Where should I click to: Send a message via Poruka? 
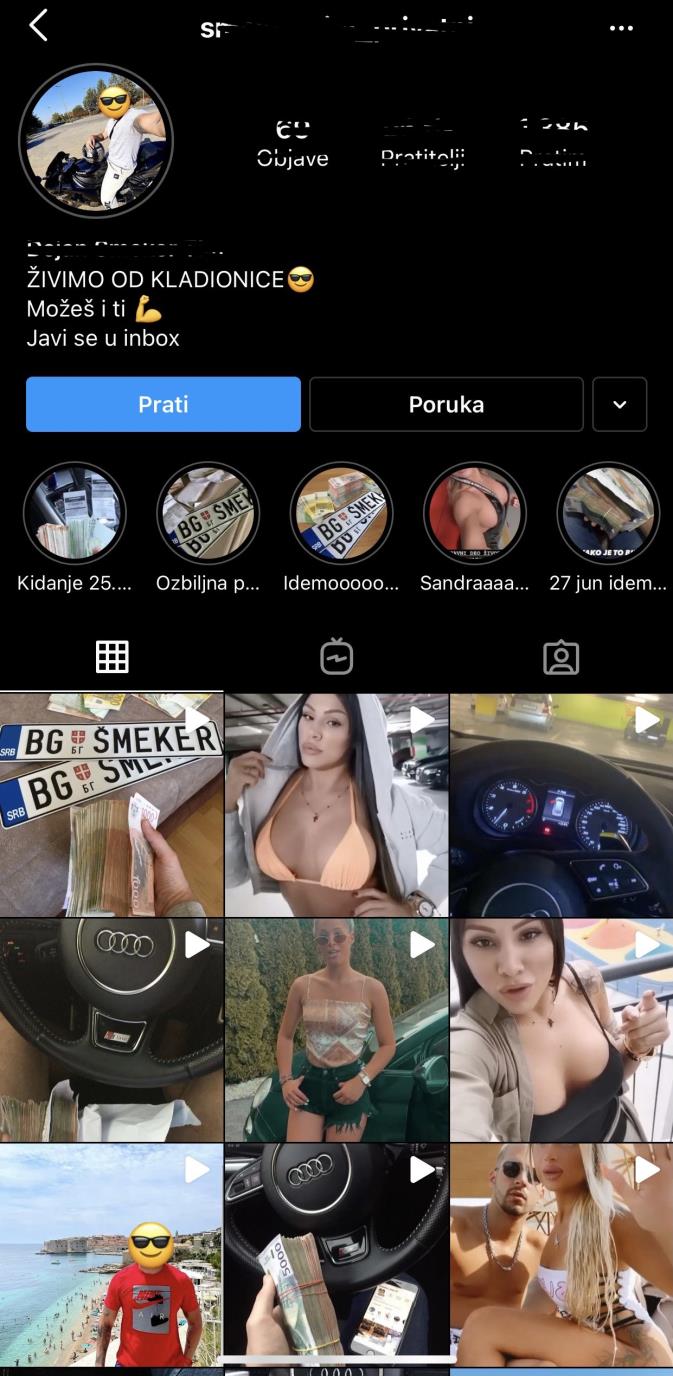click(x=446, y=404)
